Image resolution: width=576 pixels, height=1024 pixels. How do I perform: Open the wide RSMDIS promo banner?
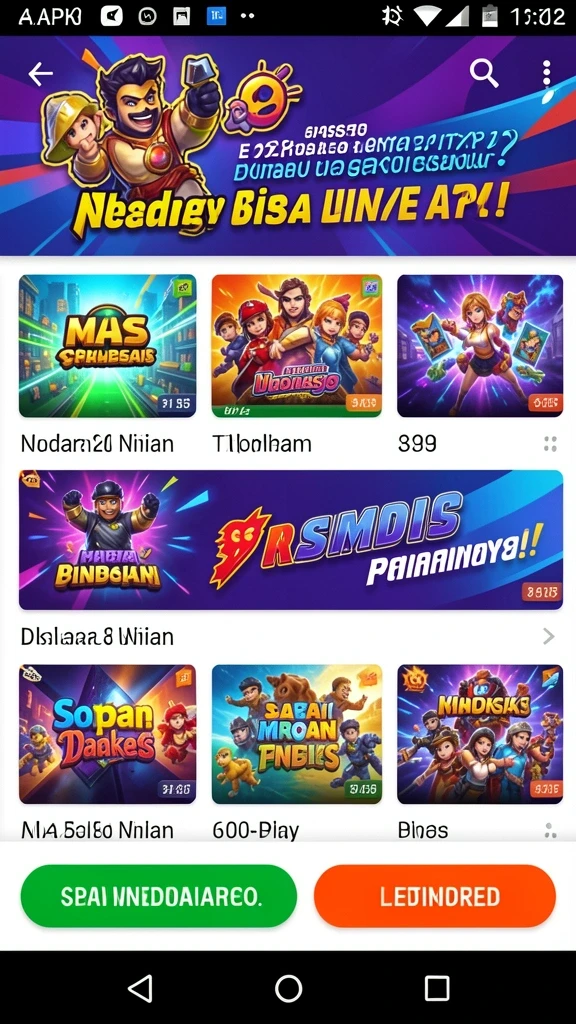[x=291, y=540]
